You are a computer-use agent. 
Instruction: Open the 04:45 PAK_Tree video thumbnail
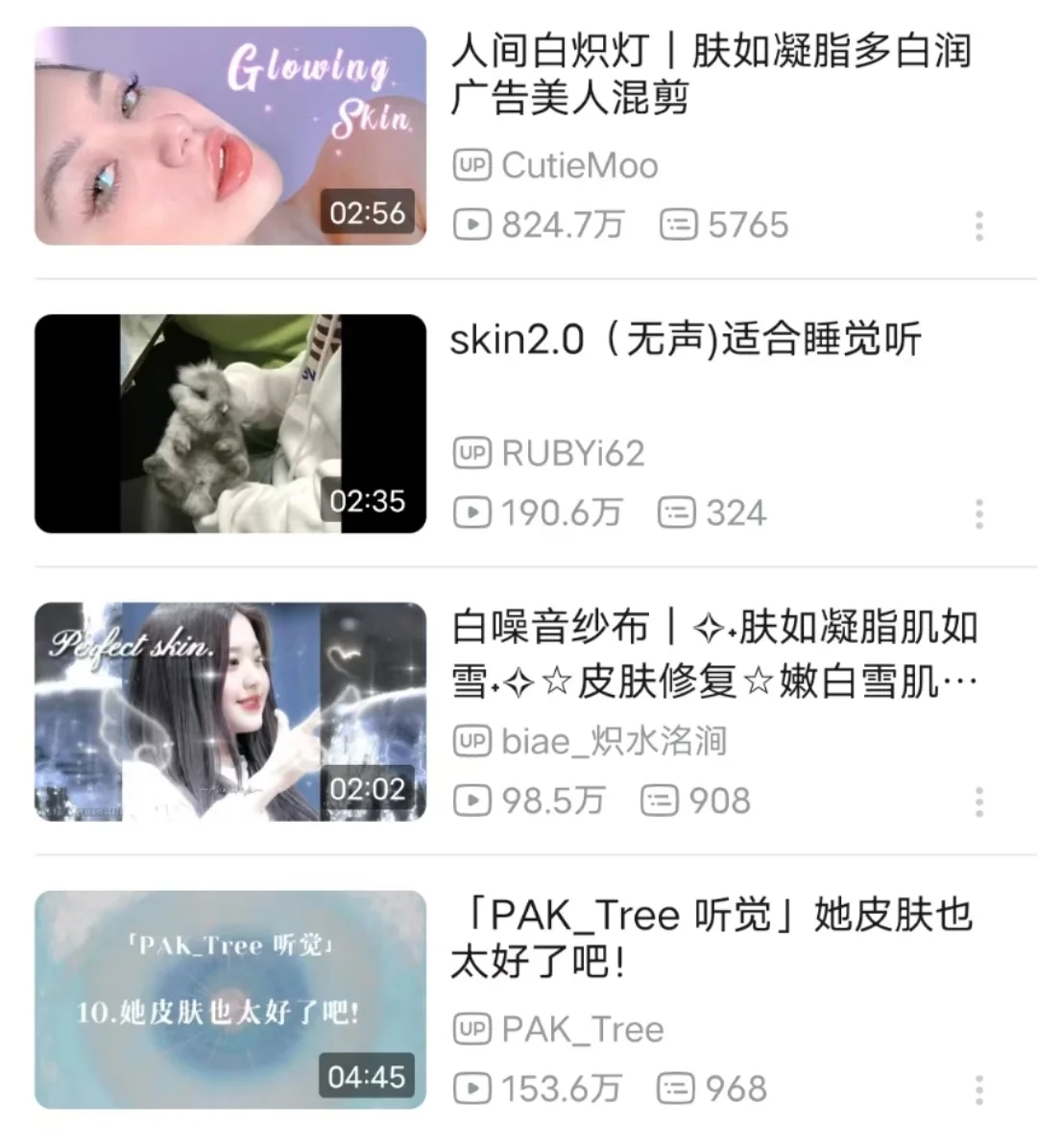[x=230, y=999]
